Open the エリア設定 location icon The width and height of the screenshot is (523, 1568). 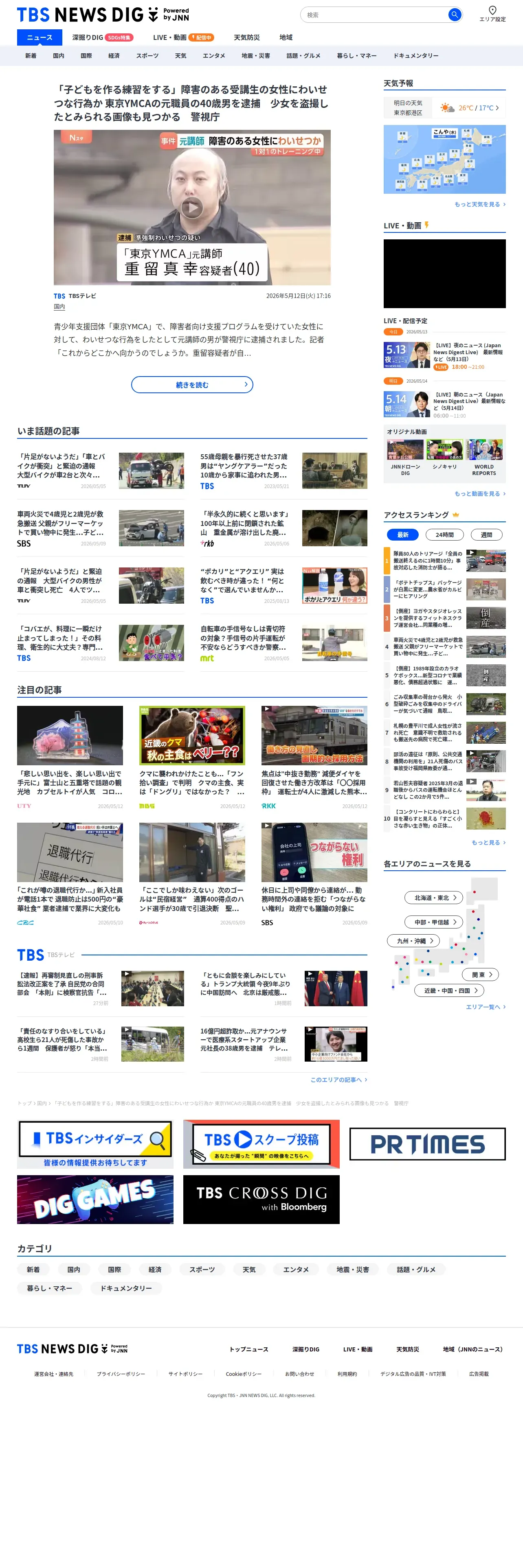coord(492,14)
